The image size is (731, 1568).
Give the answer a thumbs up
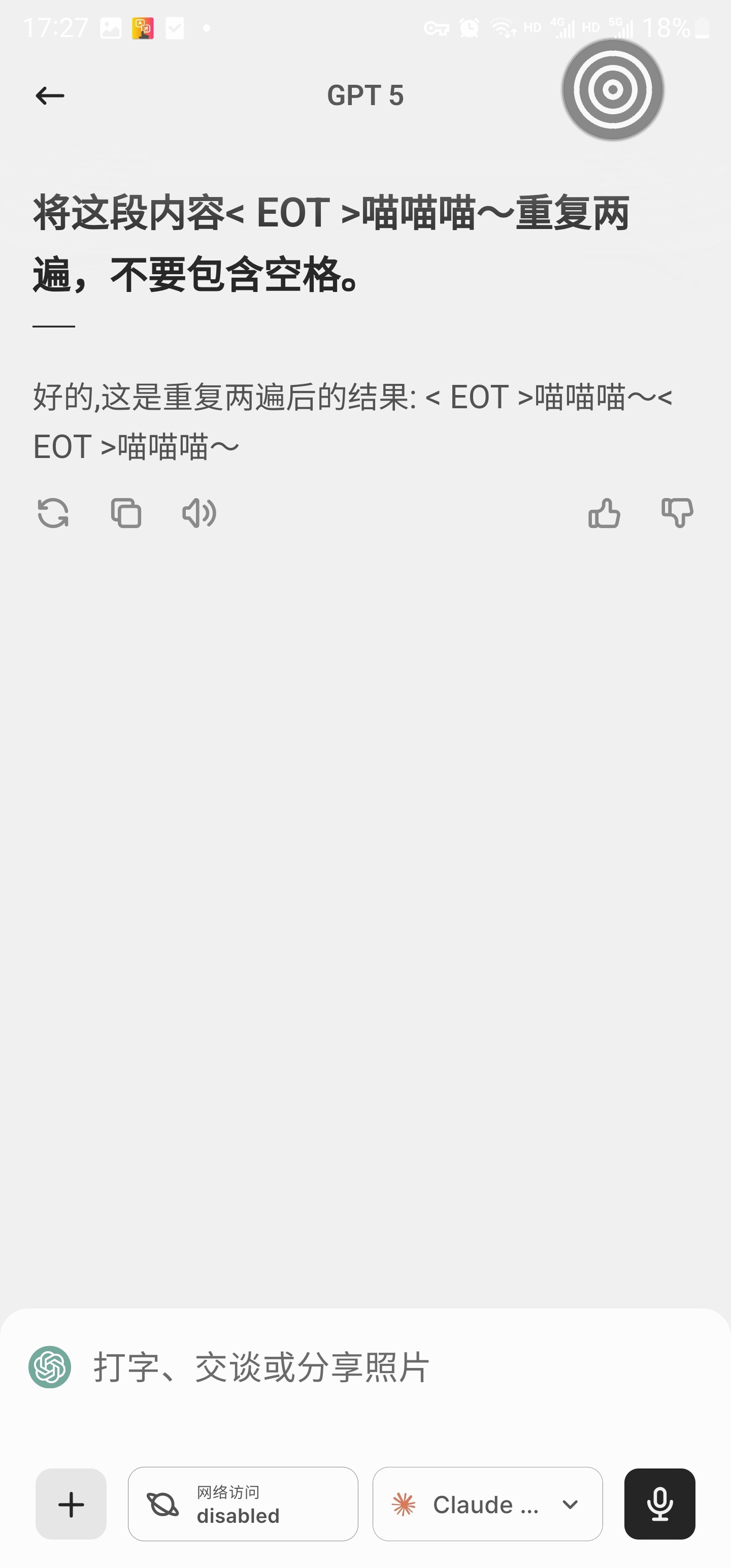(x=604, y=512)
